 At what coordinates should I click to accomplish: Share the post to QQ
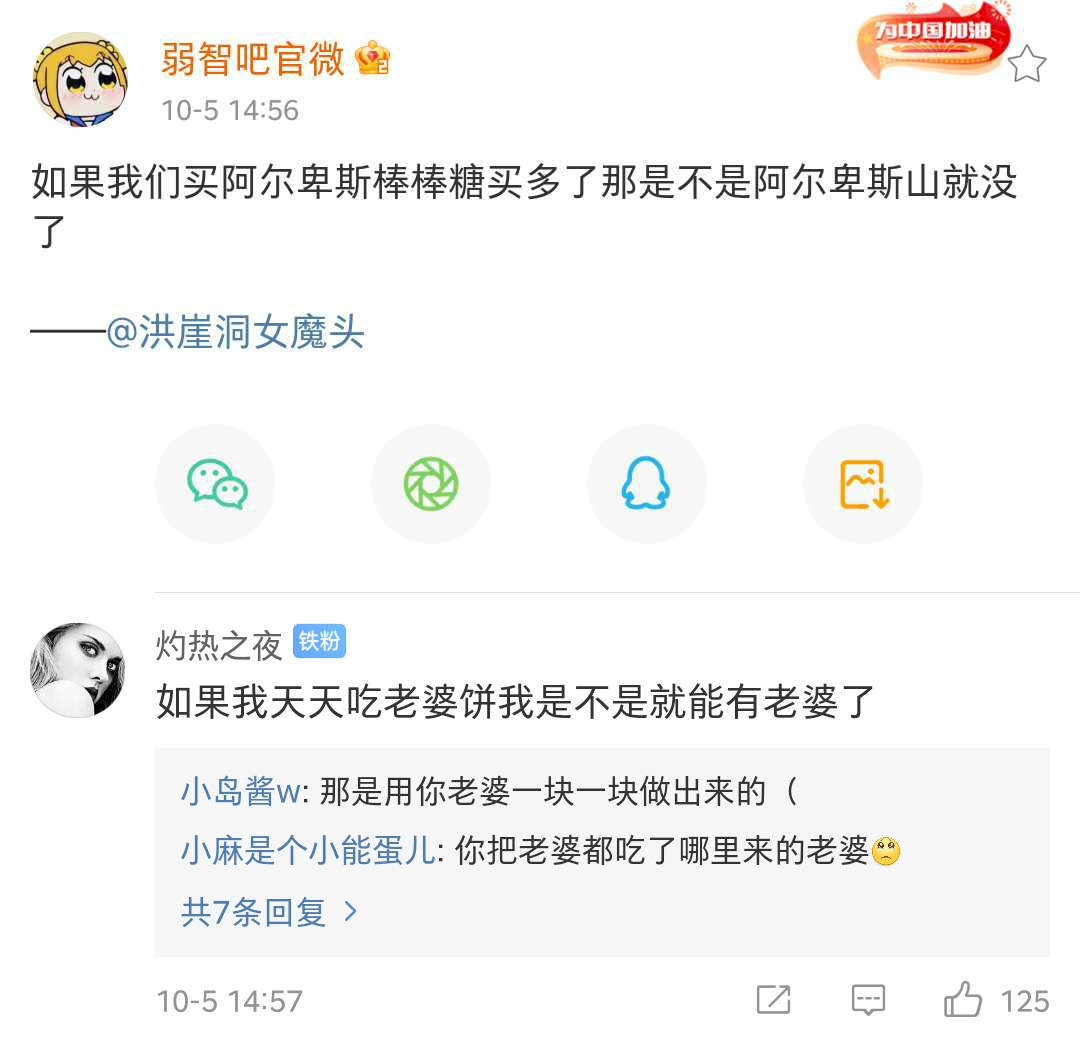point(646,484)
